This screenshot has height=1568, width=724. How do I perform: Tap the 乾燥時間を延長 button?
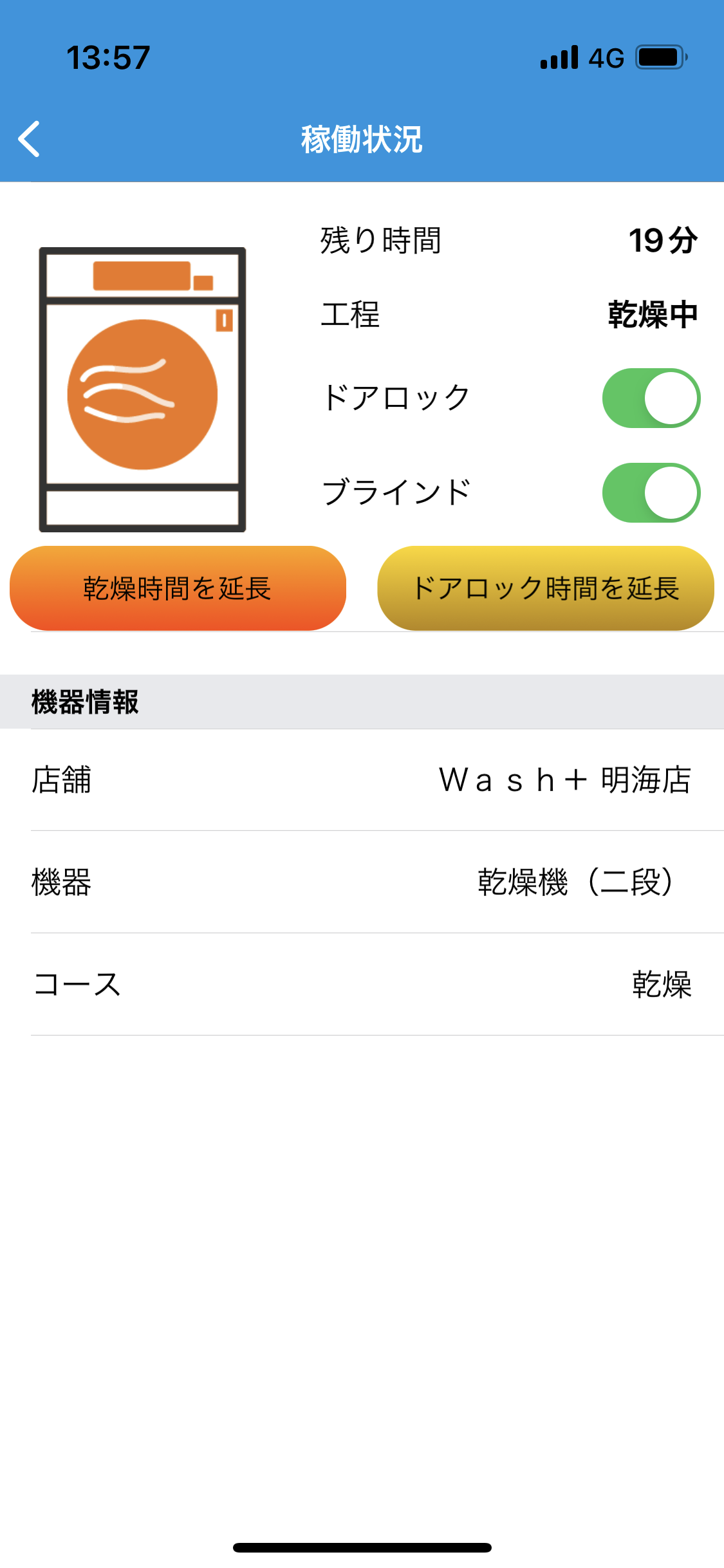pos(178,588)
